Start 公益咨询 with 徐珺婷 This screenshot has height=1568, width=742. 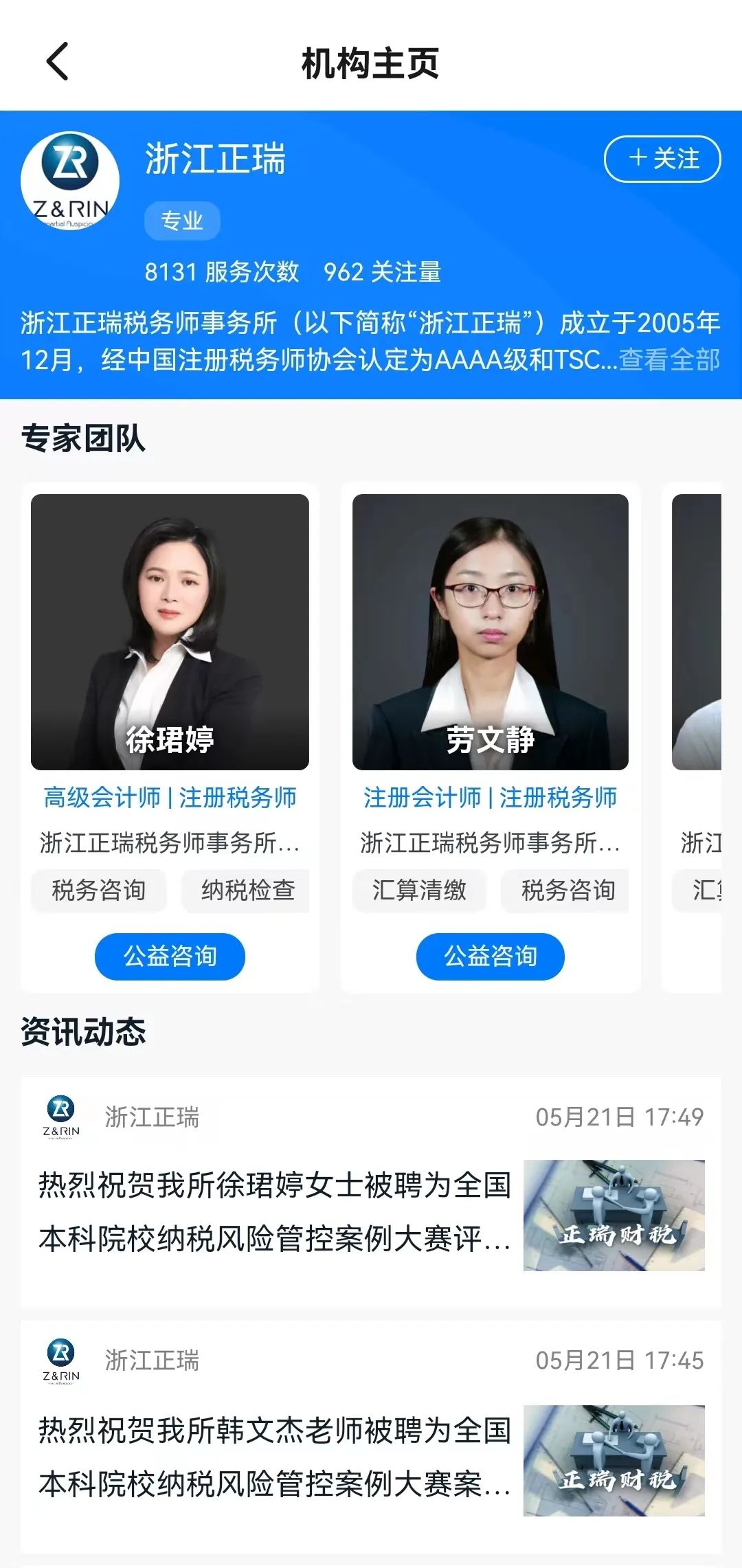tap(170, 956)
